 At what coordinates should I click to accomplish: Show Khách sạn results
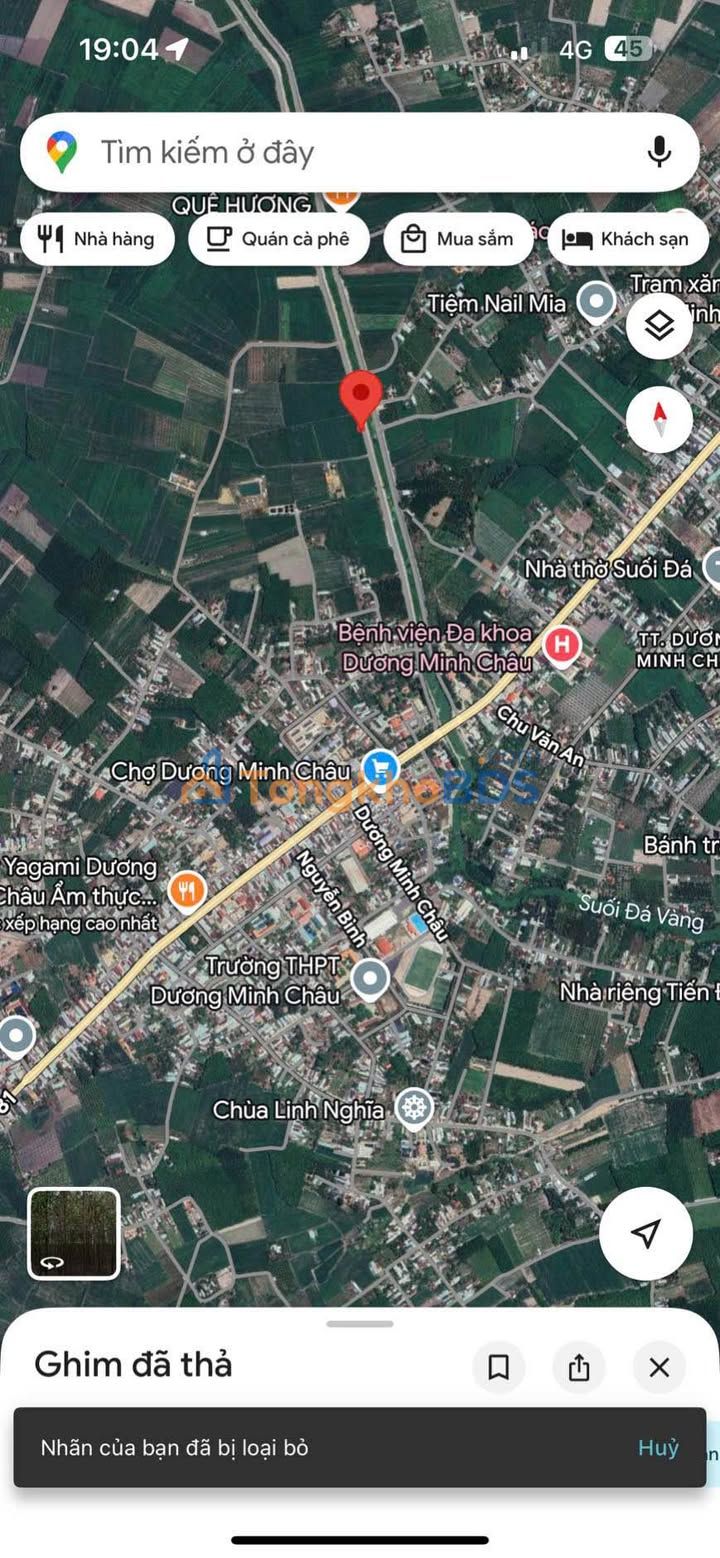(x=628, y=239)
